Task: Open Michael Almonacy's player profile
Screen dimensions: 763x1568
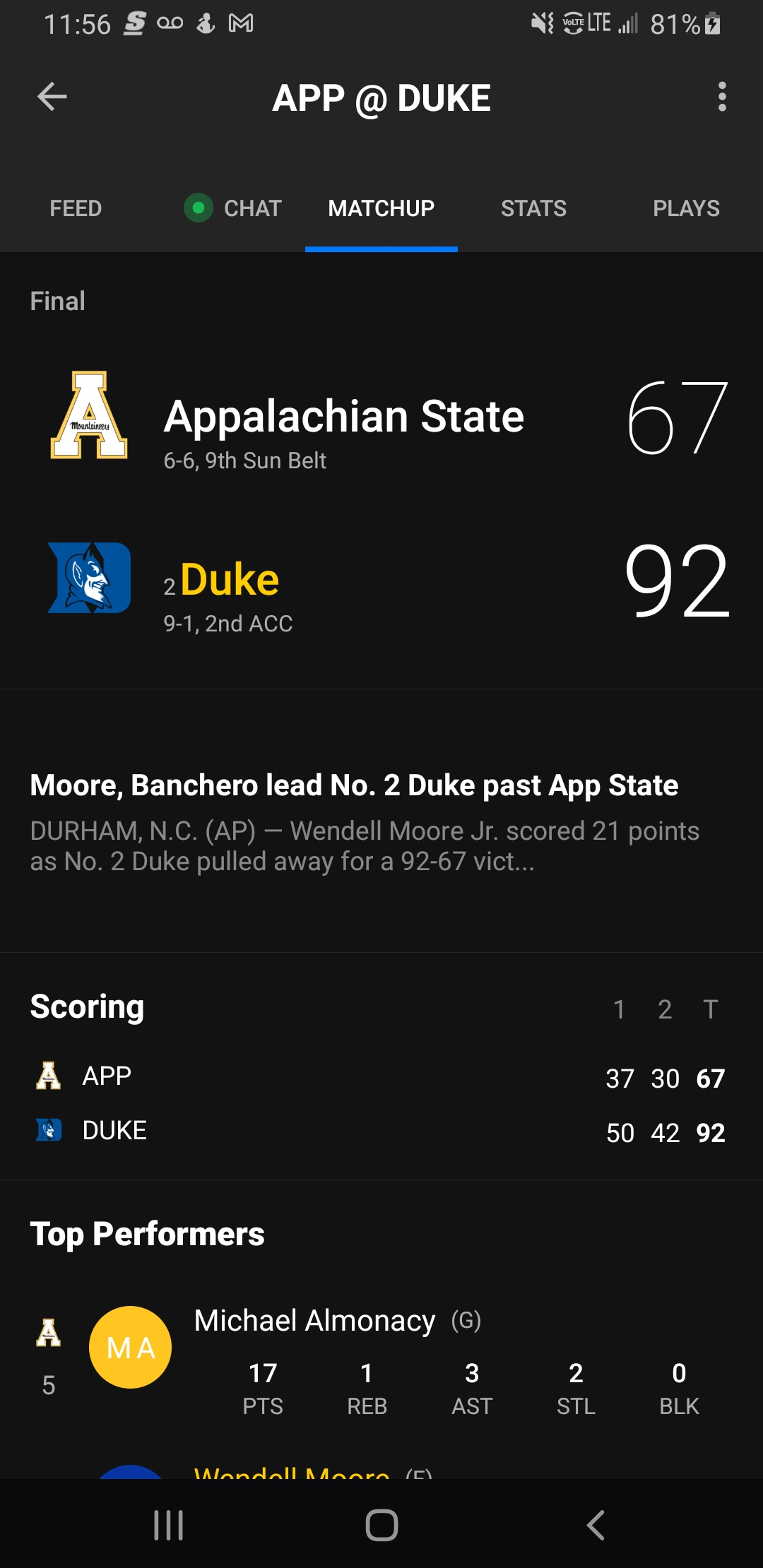Action: [314, 1321]
